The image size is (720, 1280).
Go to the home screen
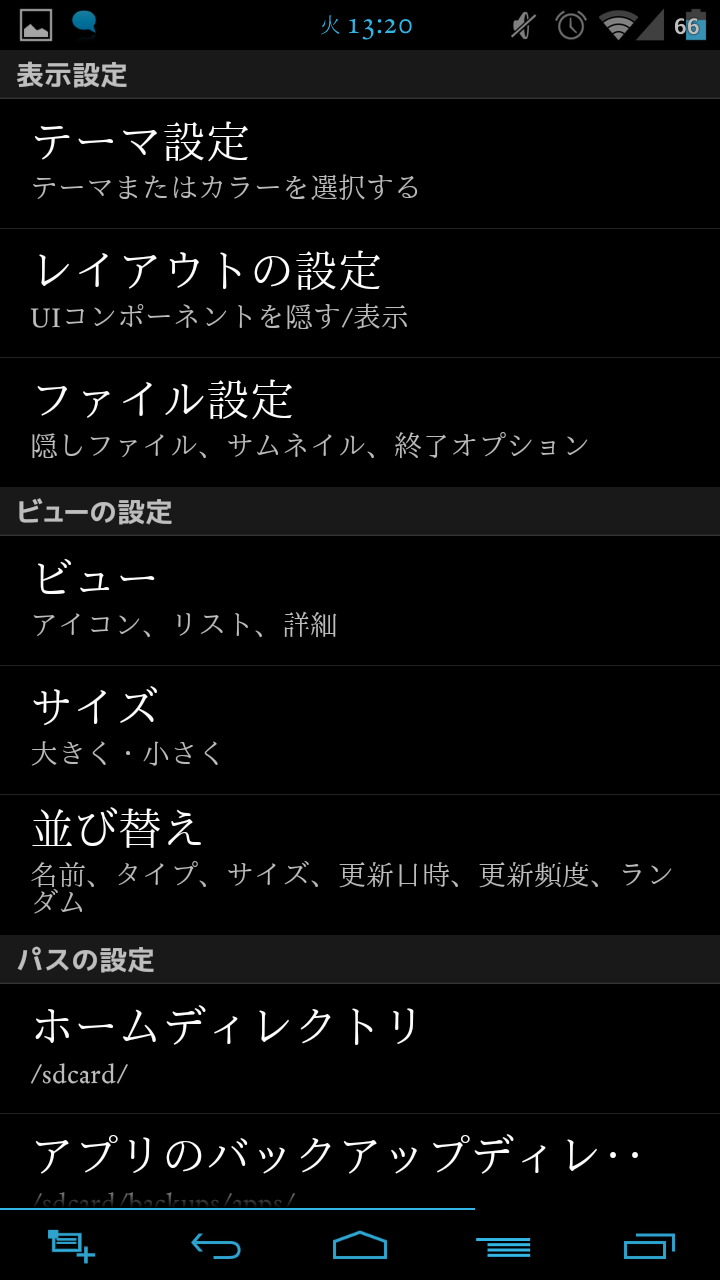click(360, 1246)
